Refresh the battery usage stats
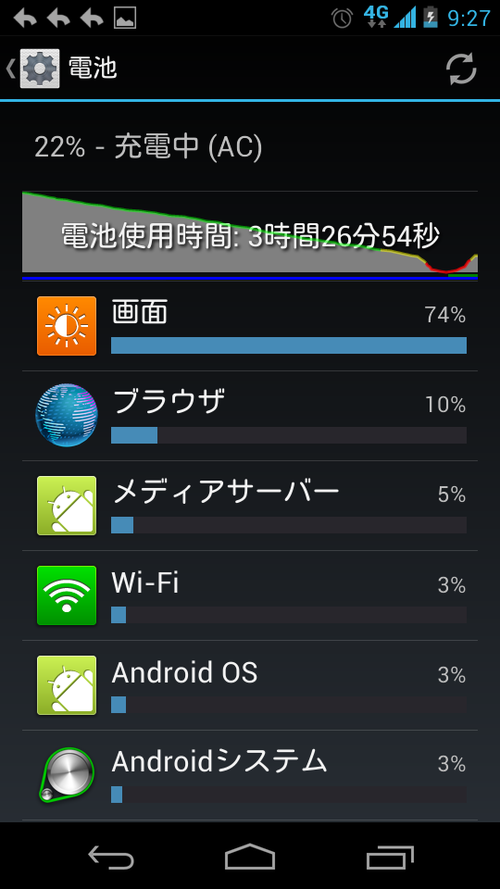The height and width of the screenshot is (889, 500). coord(461,69)
